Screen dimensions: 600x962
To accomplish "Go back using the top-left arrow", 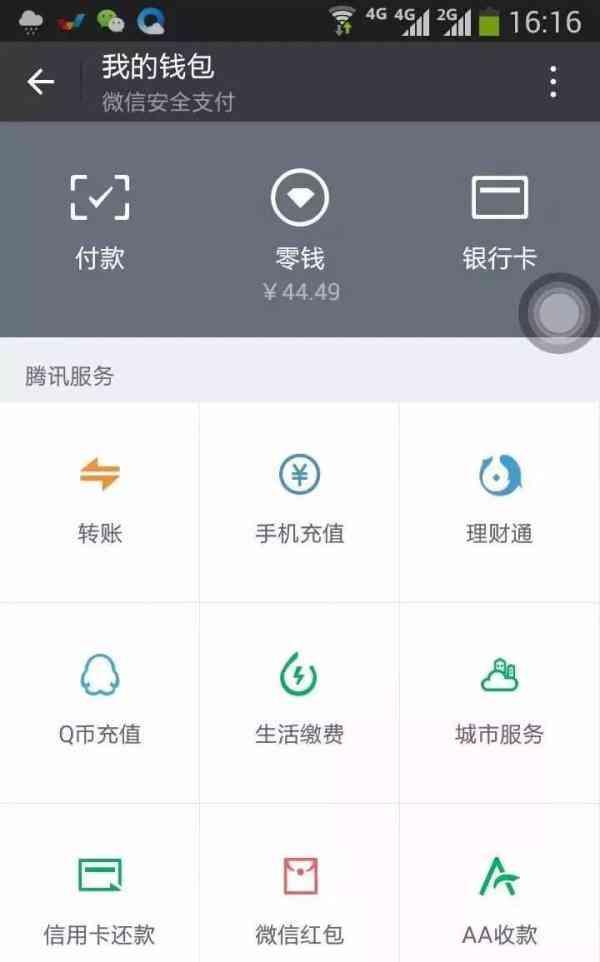I will [x=41, y=82].
